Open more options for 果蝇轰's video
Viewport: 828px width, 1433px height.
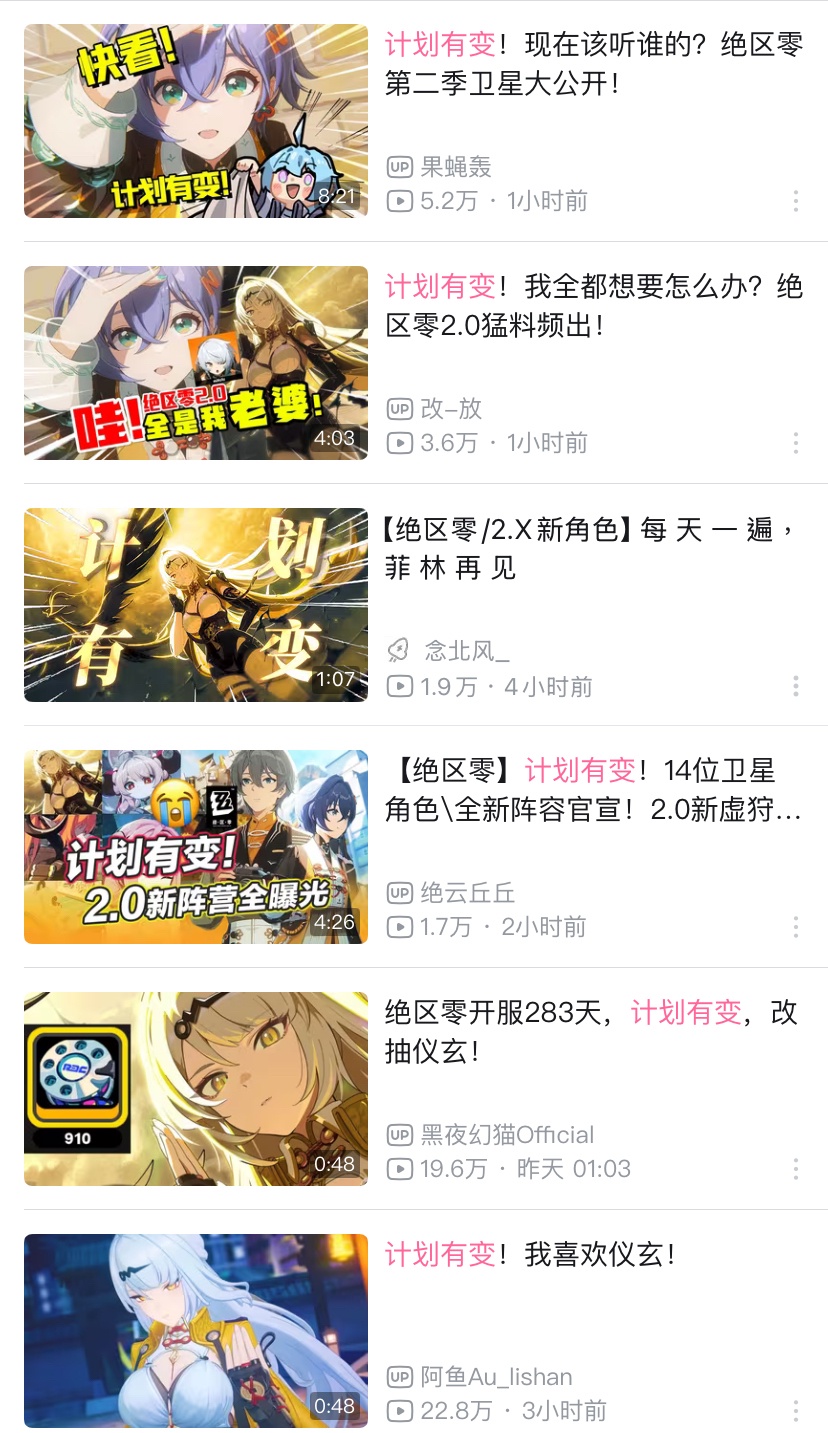796,201
